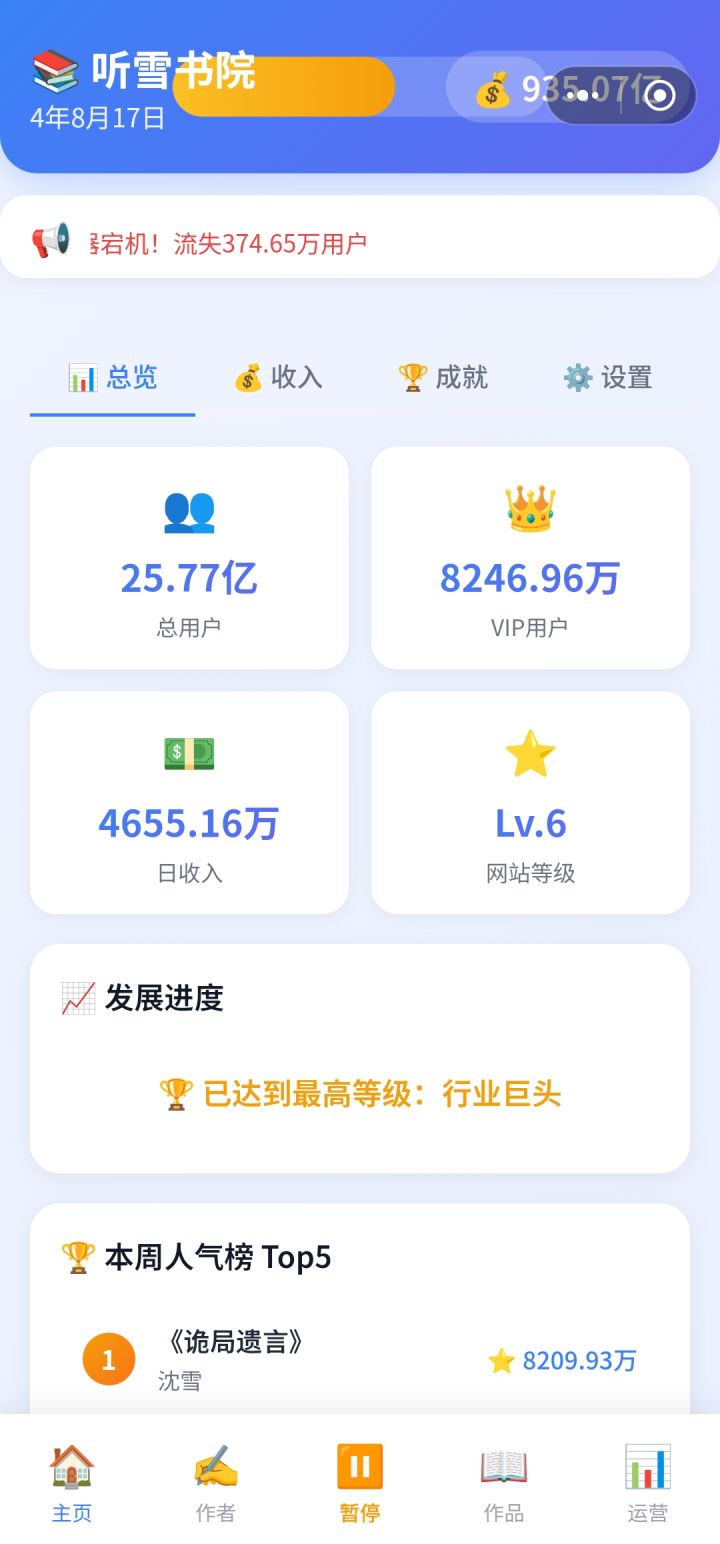Open 作品 in the bottom navigation
The height and width of the screenshot is (1544, 720).
click(504, 1483)
